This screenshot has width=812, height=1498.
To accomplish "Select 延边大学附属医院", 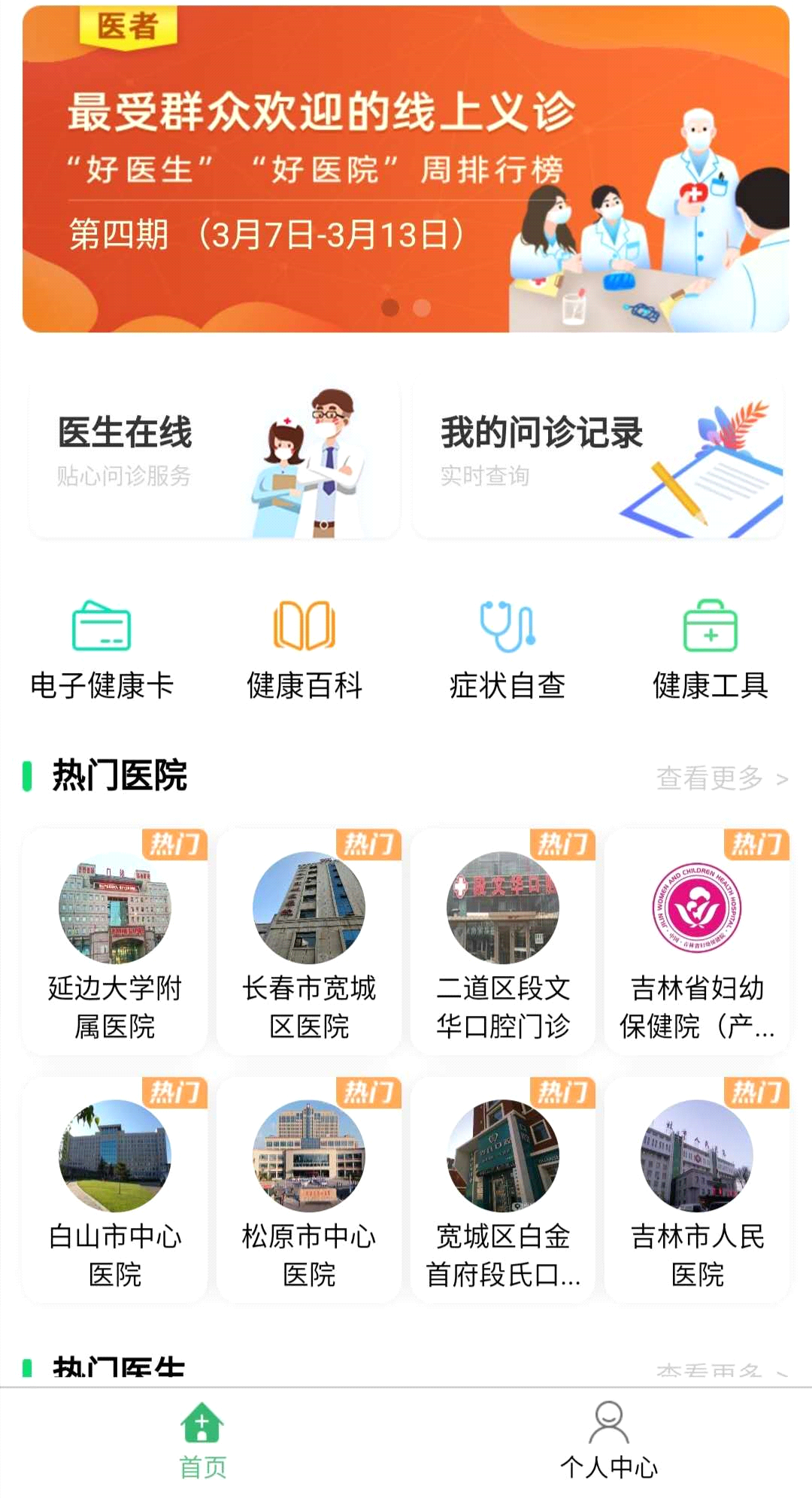I will click(x=115, y=942).
